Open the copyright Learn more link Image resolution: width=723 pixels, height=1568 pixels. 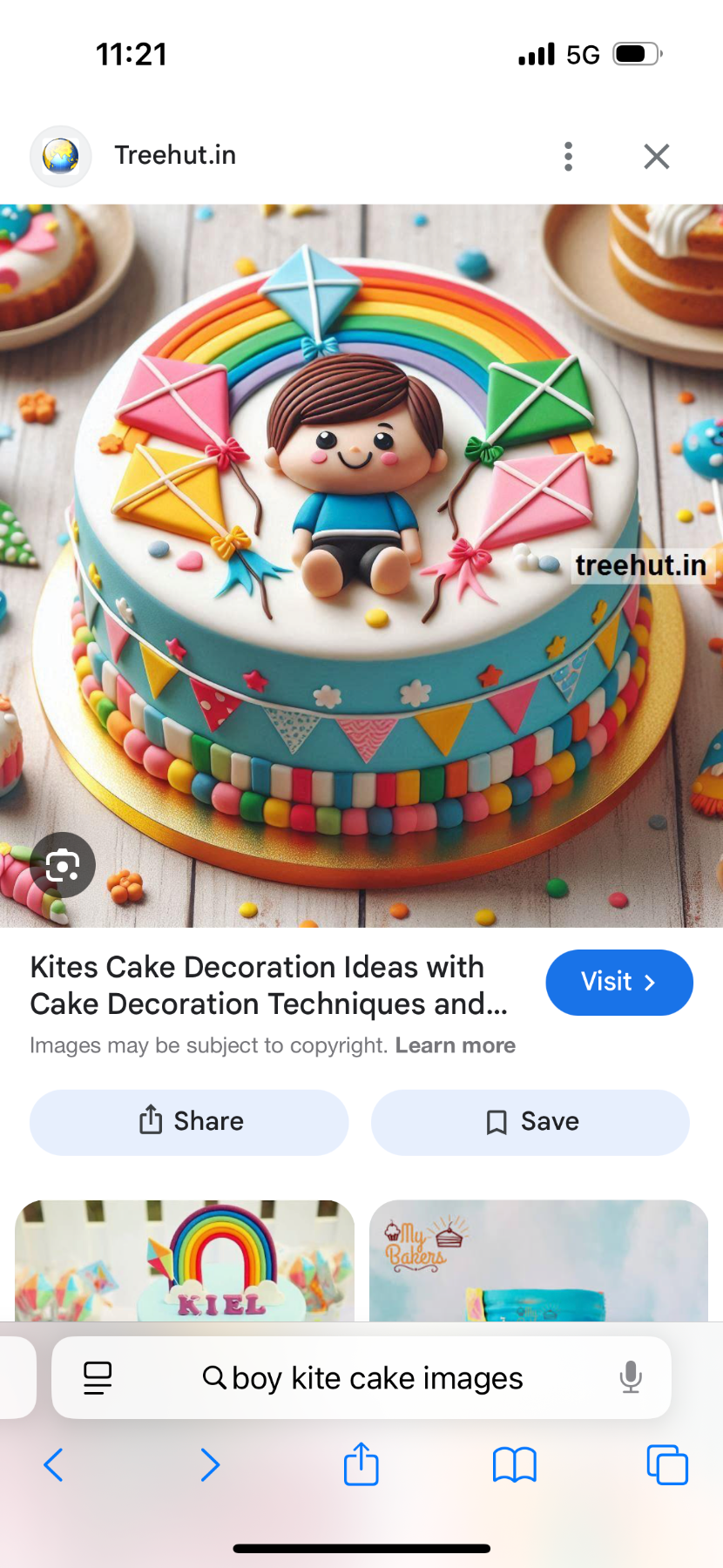[455, 1045]
